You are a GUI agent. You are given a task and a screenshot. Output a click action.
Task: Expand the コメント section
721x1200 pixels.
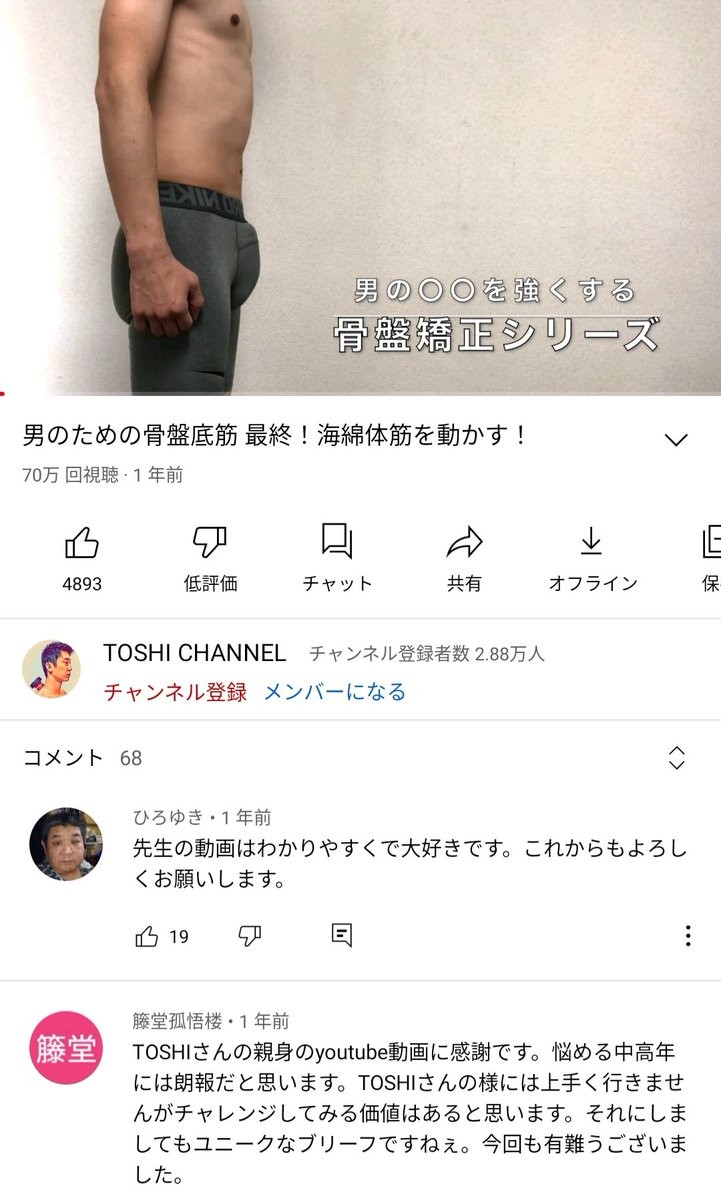[677, 758]
